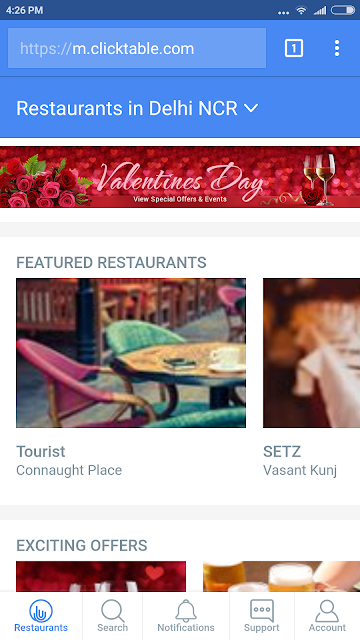Expand the Restaurants in Delhi NCR dropdown
This screenshot has height=640, width=360.
coord(137,108)
